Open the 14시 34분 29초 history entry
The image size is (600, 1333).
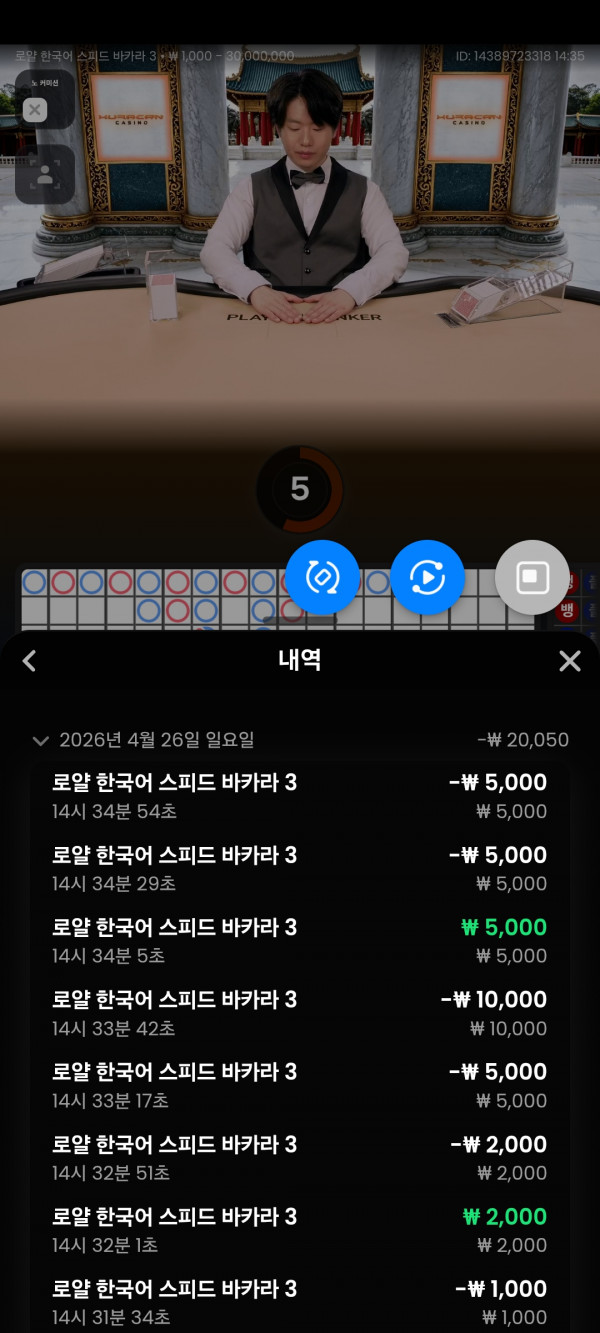click(x=300, y=868)
